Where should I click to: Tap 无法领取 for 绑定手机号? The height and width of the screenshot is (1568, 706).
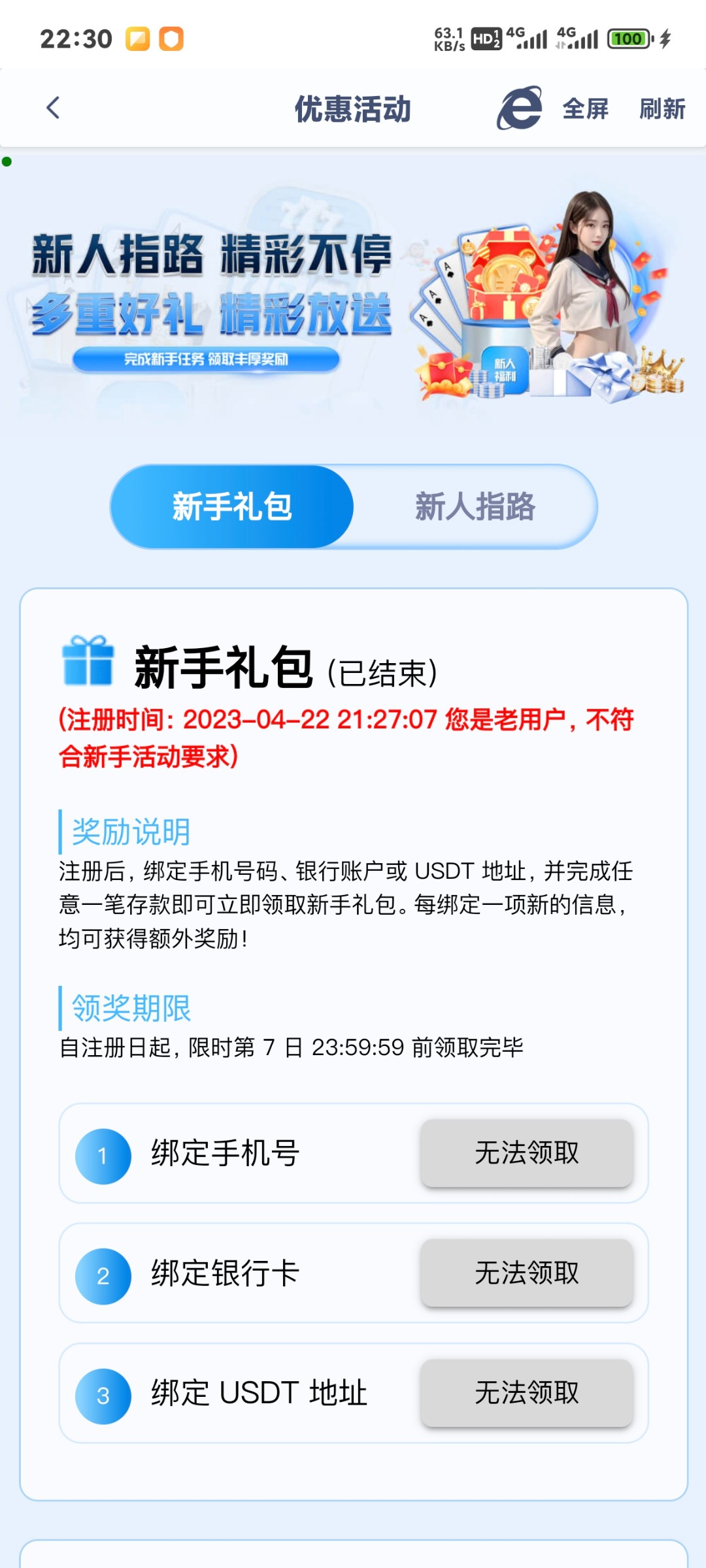click(526, 1152)
